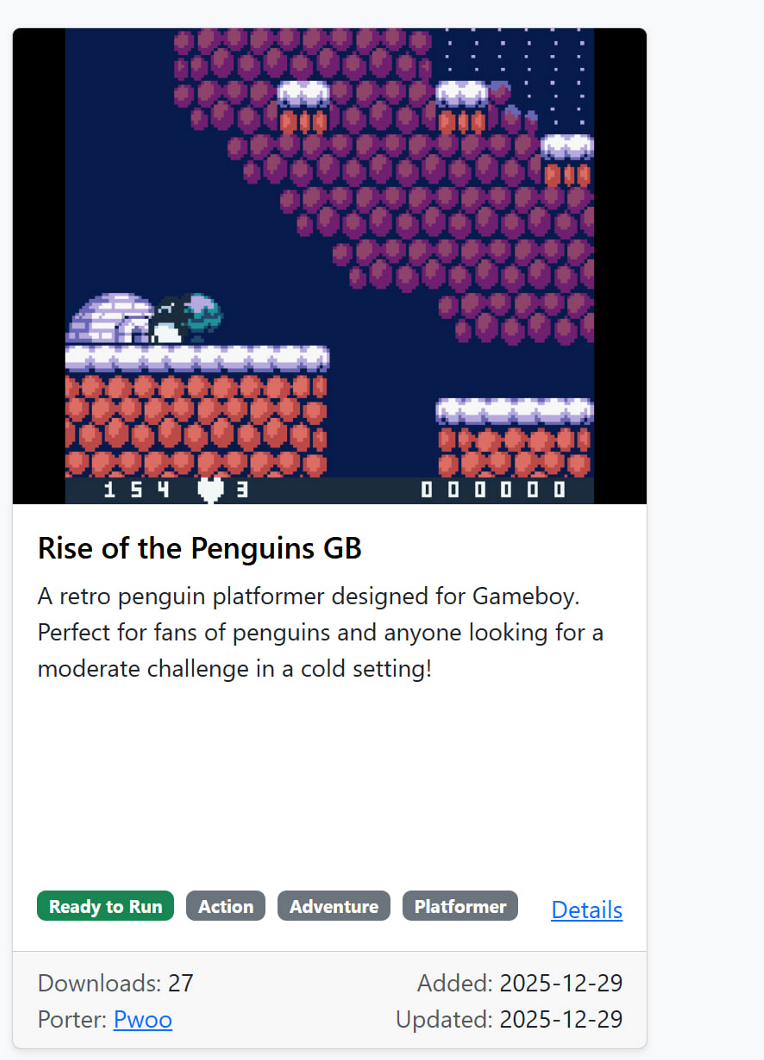Choose the Platformer tag
Image resolution: width=764 pixels, height=1060 pixels.
(x=460, y=906)
